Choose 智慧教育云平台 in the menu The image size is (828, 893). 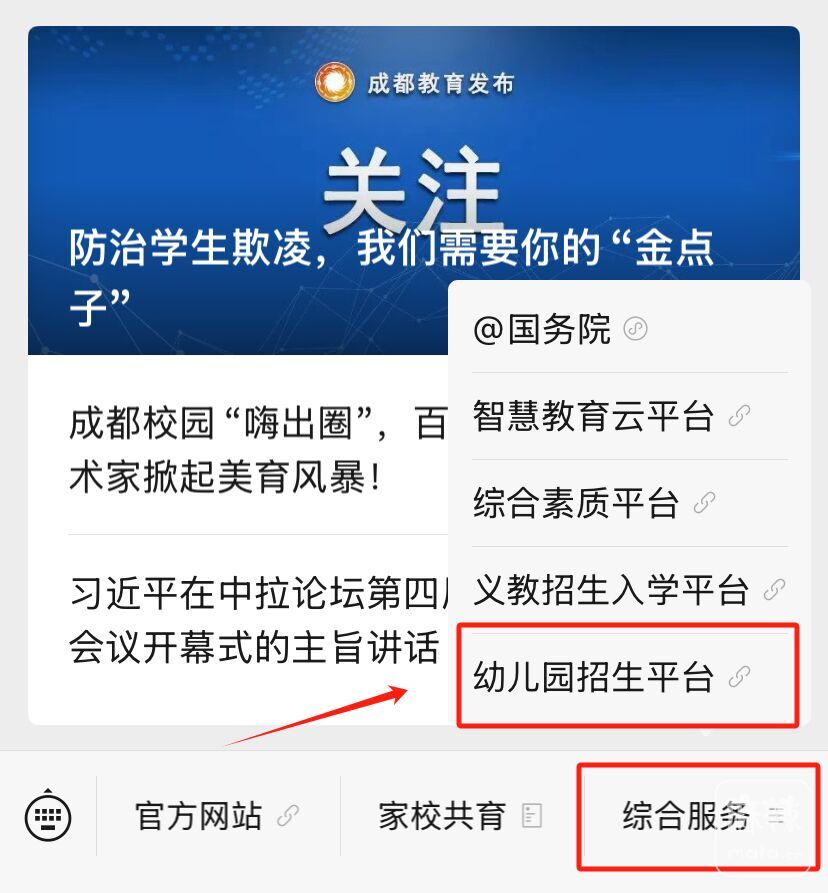click(x=610, y=416)
